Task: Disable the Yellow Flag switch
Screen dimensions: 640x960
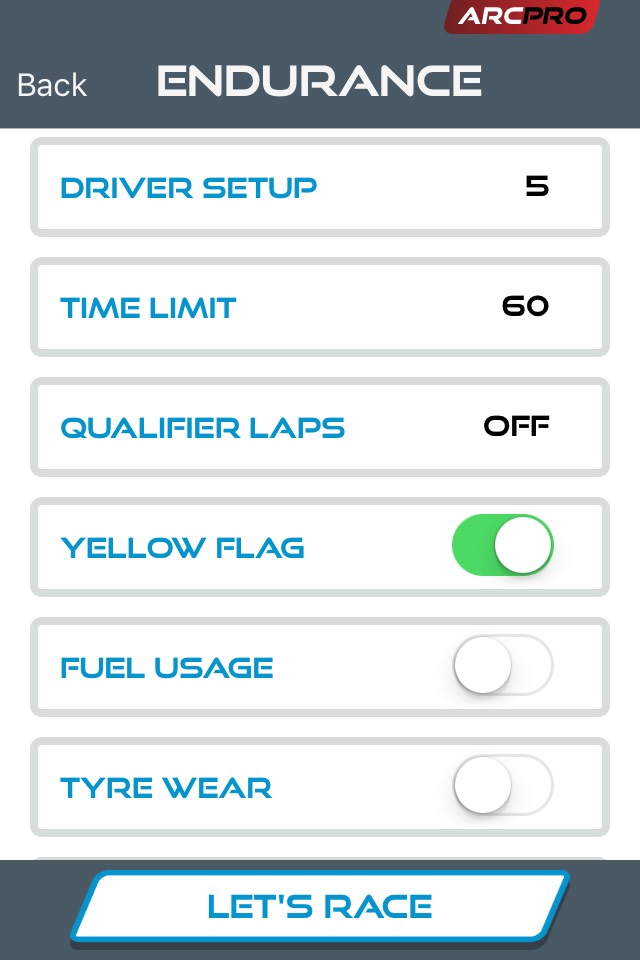Action: 502,546
